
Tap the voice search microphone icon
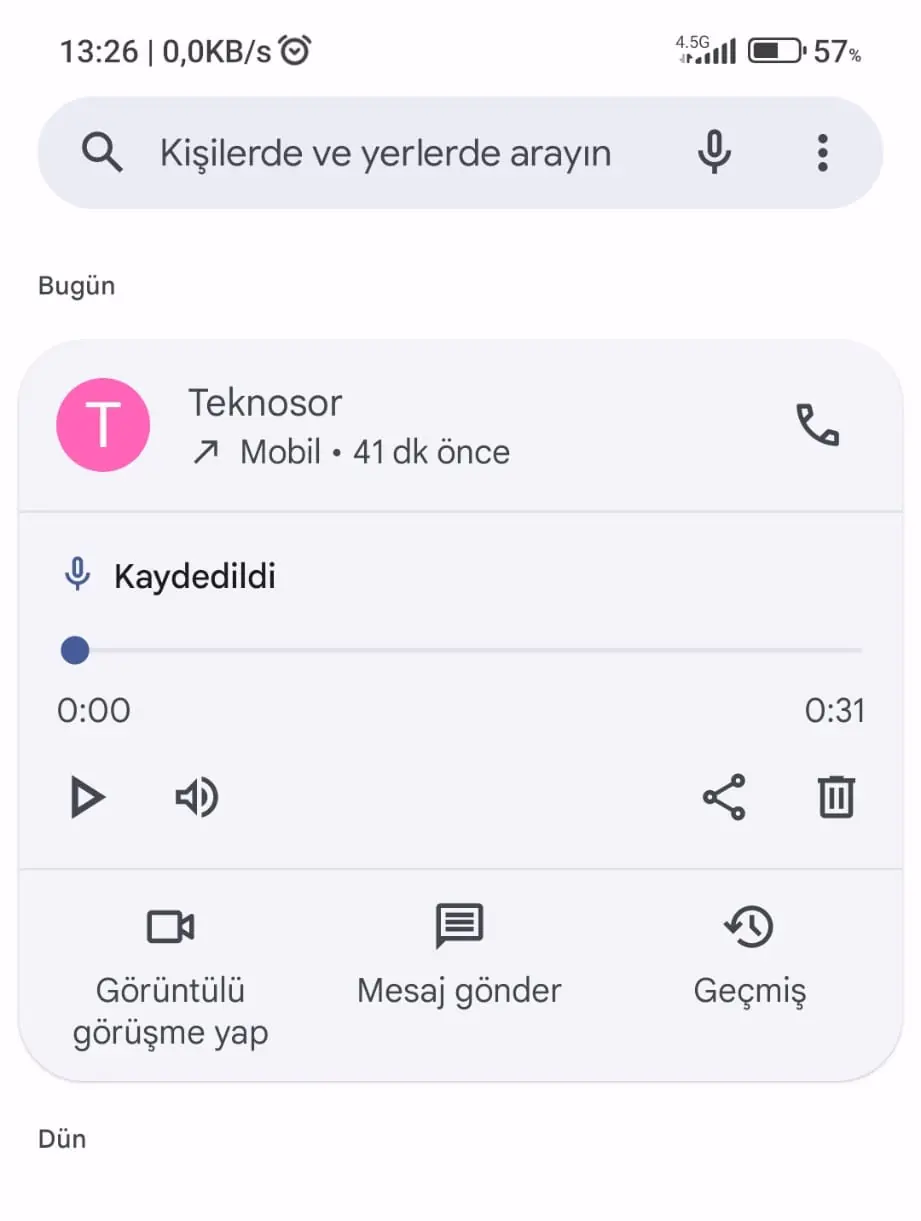713,152
